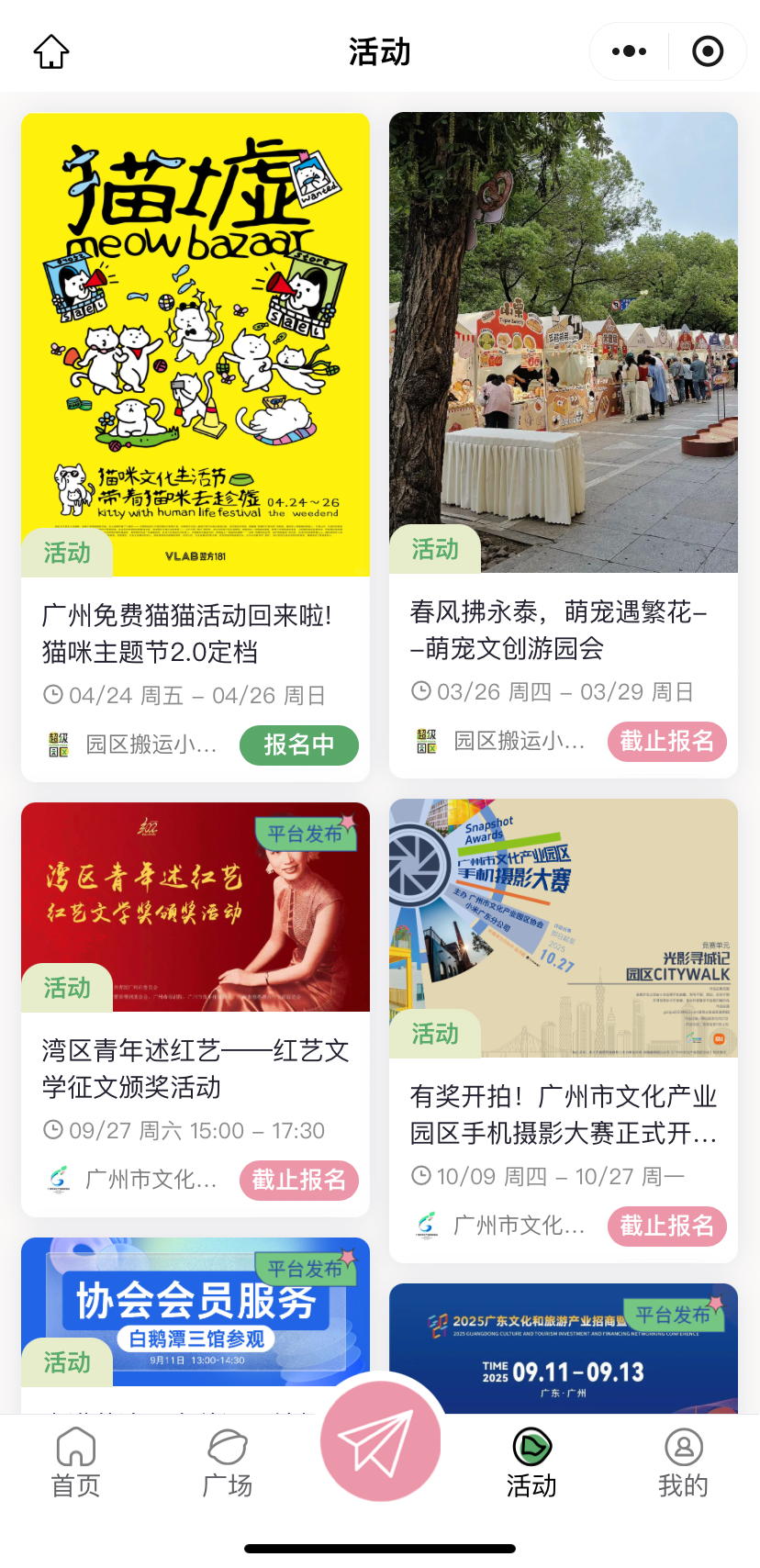Tap 截止报名 on the 萌宠文创游园会 card
Viewport: 760px width, 1568px height.
pyautogui.click(x=666, y=742)
